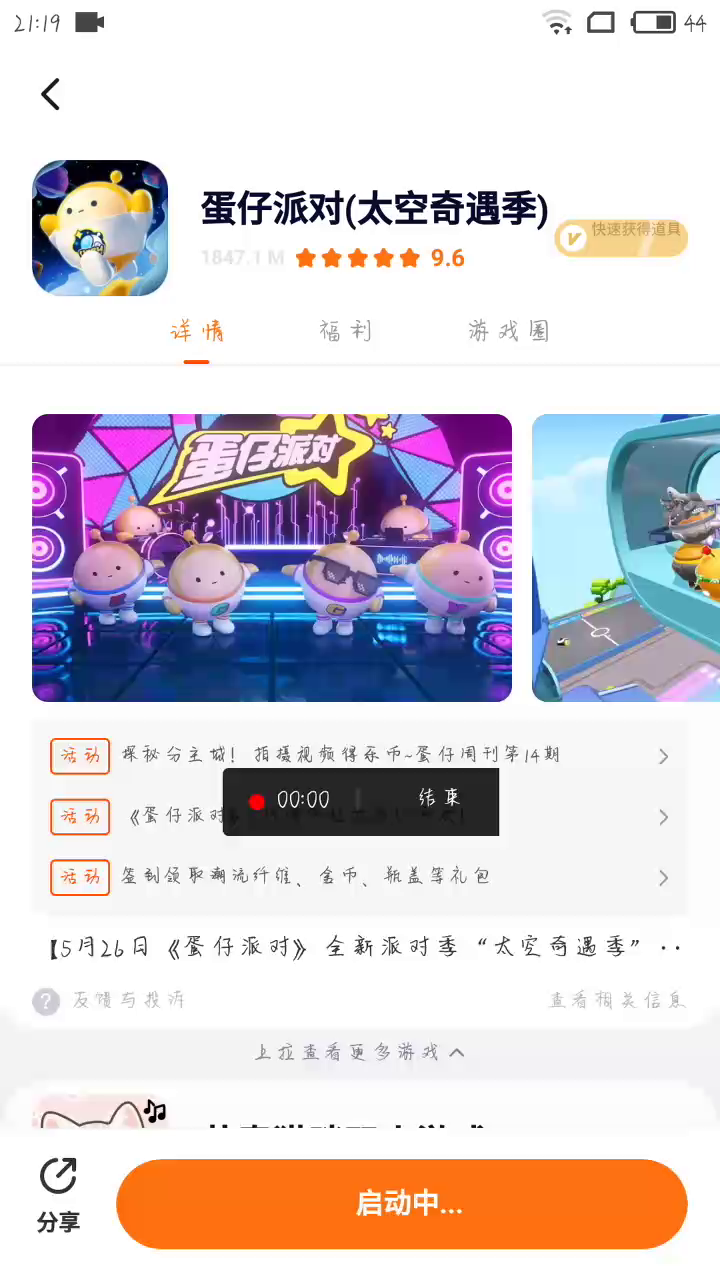Image resolution: width=720 pixels, height=1280 pixels.
Task: Open the 探秘分主城 activity row
Action: point(360,756)
